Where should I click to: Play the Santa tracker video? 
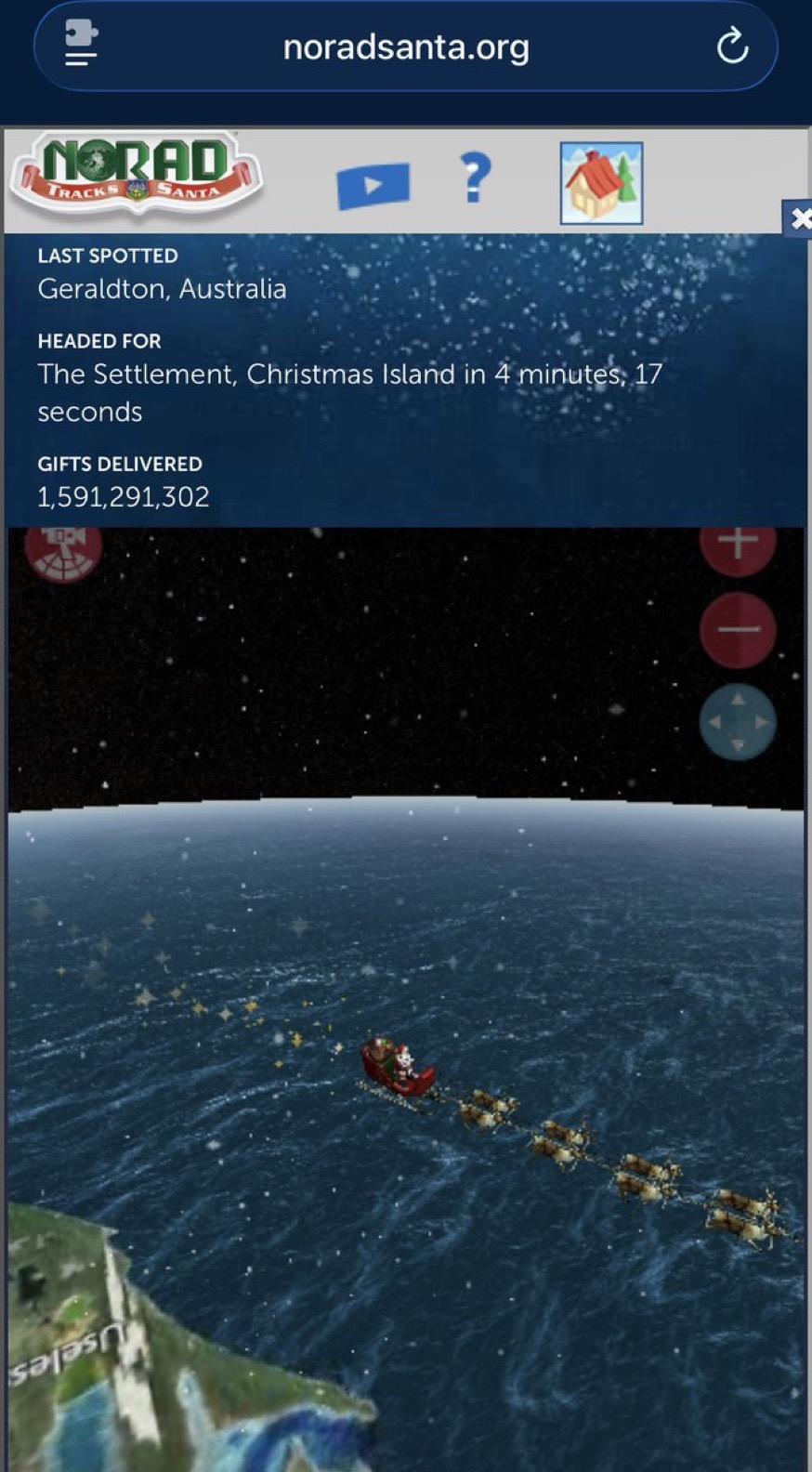(373, 184)
